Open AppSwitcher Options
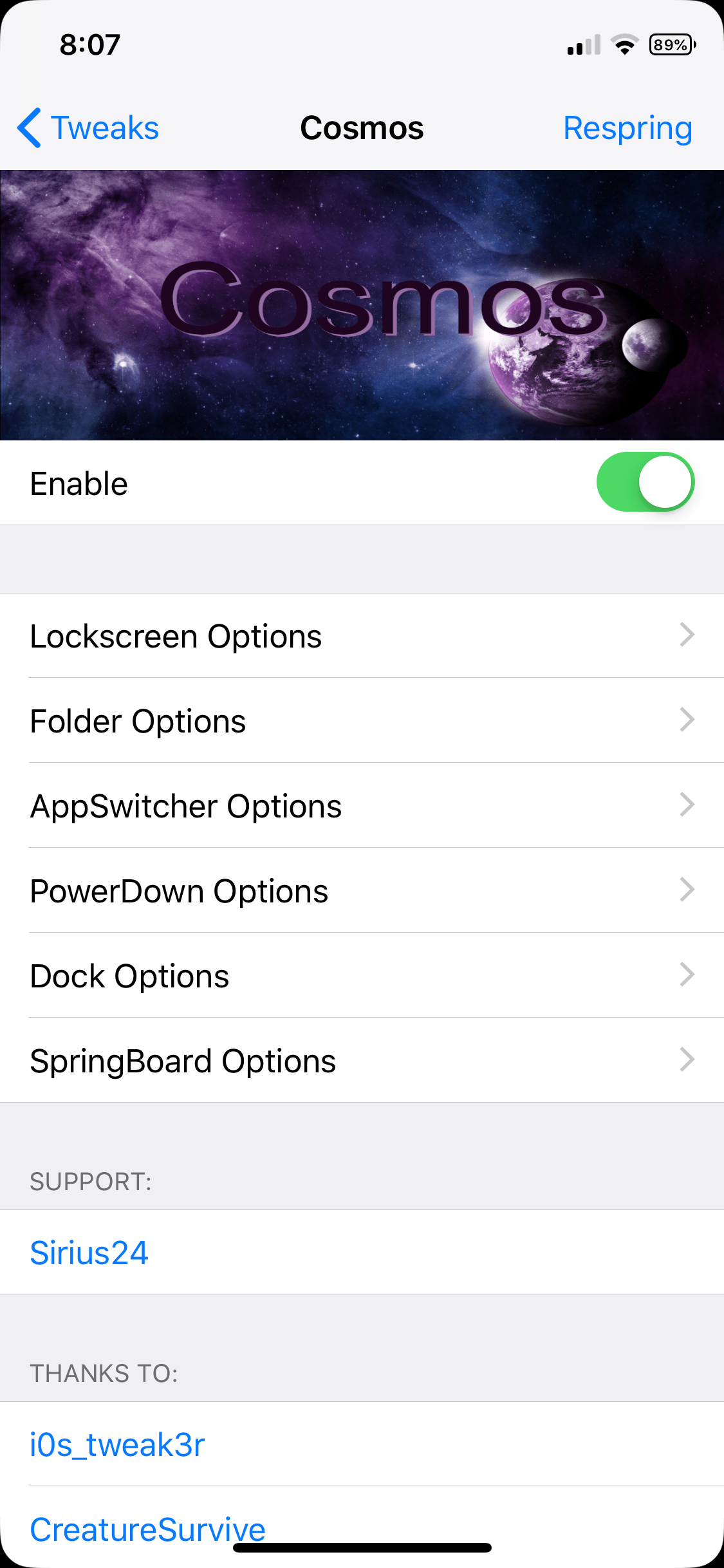 362,806
